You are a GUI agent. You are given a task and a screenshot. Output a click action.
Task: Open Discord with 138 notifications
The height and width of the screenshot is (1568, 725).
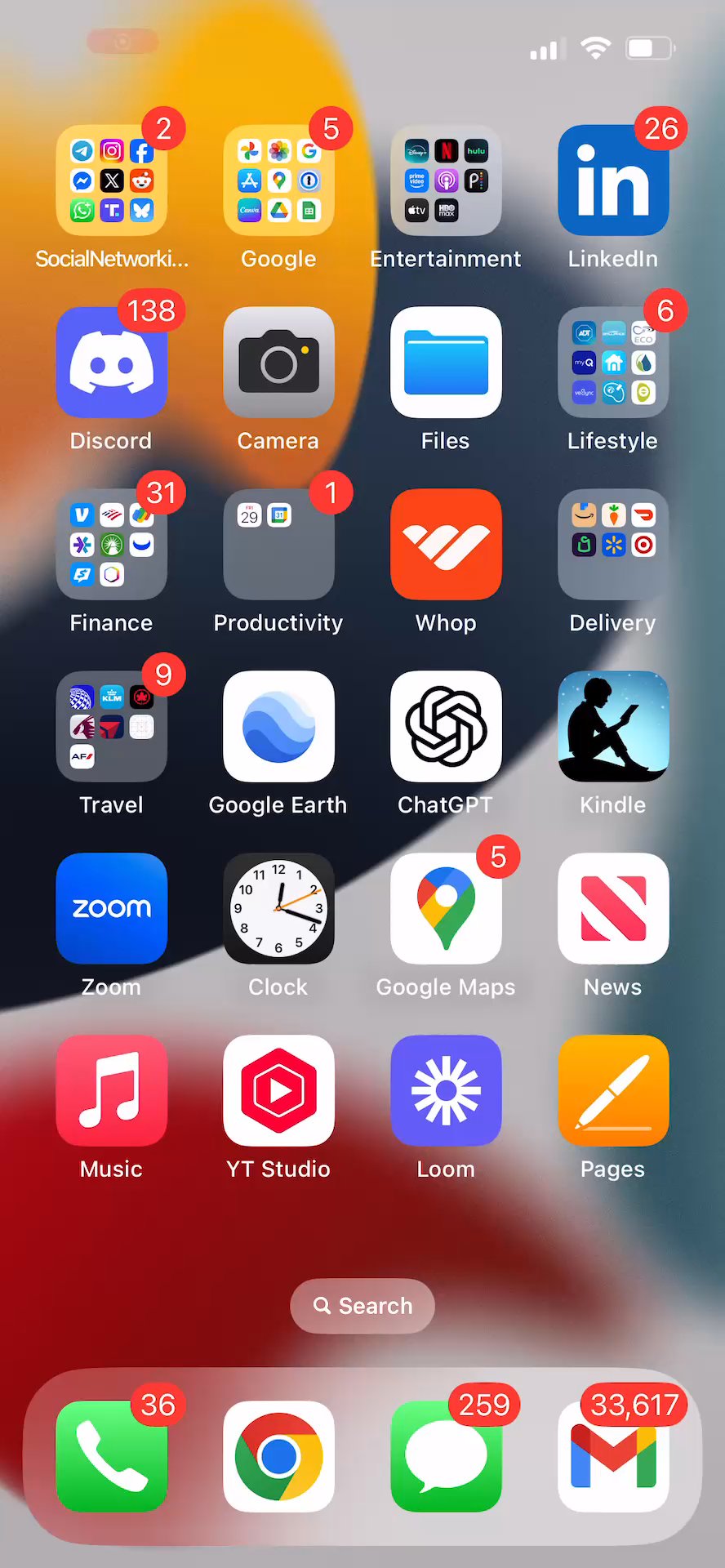pos(112,363)
